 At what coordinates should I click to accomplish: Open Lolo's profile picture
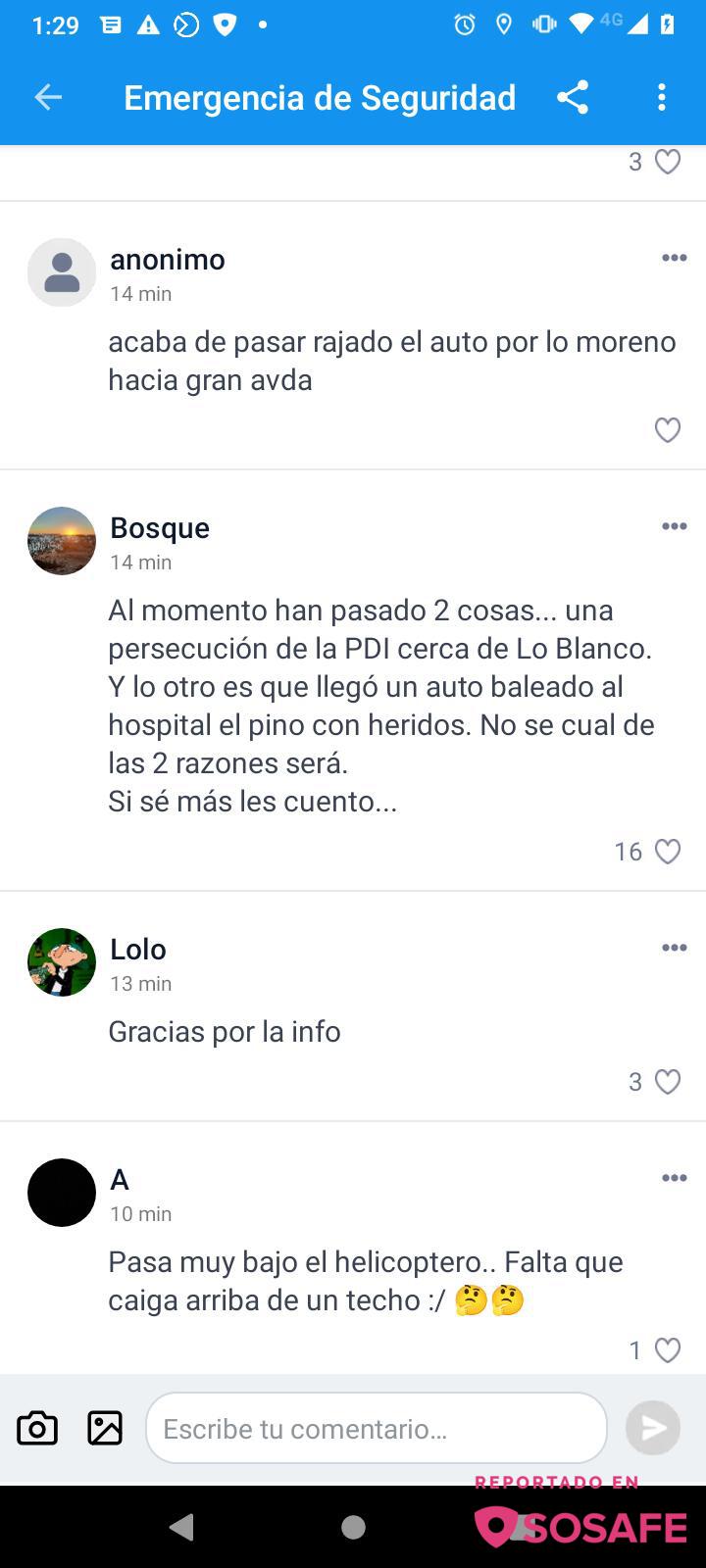pos(62,962)
